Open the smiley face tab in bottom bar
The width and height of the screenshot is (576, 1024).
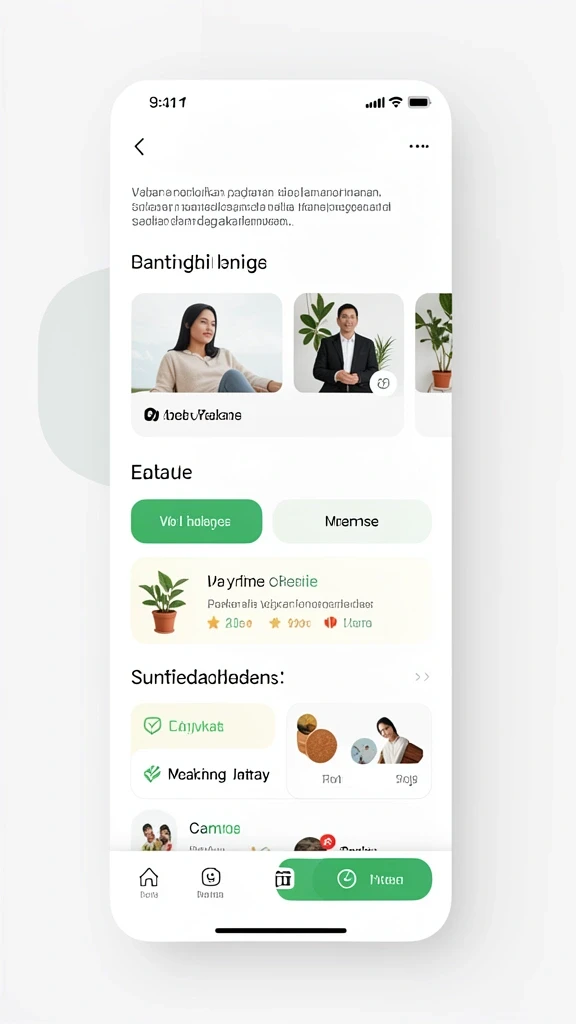210,882
